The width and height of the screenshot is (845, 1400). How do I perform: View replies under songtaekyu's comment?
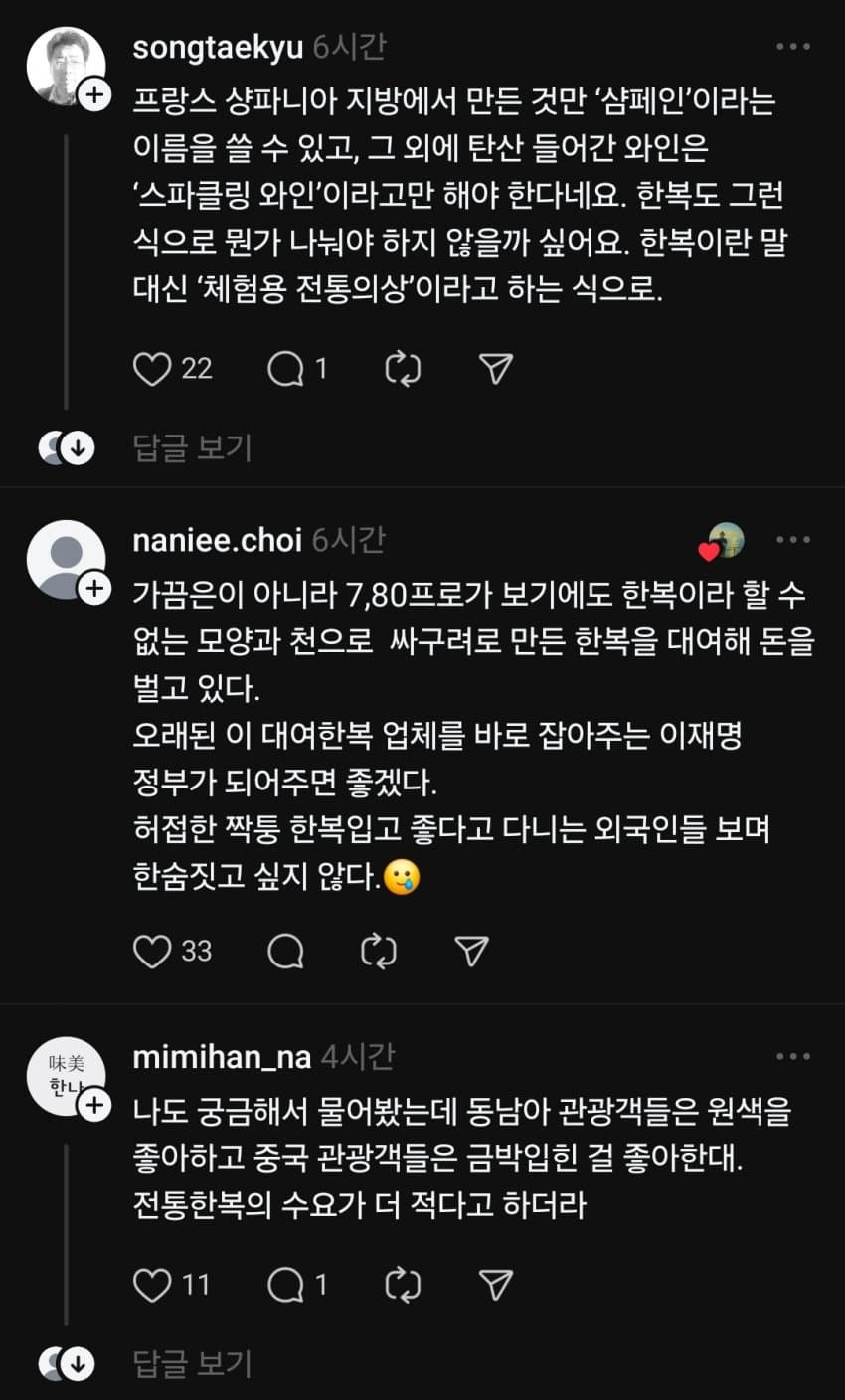[x=192, y=448]
